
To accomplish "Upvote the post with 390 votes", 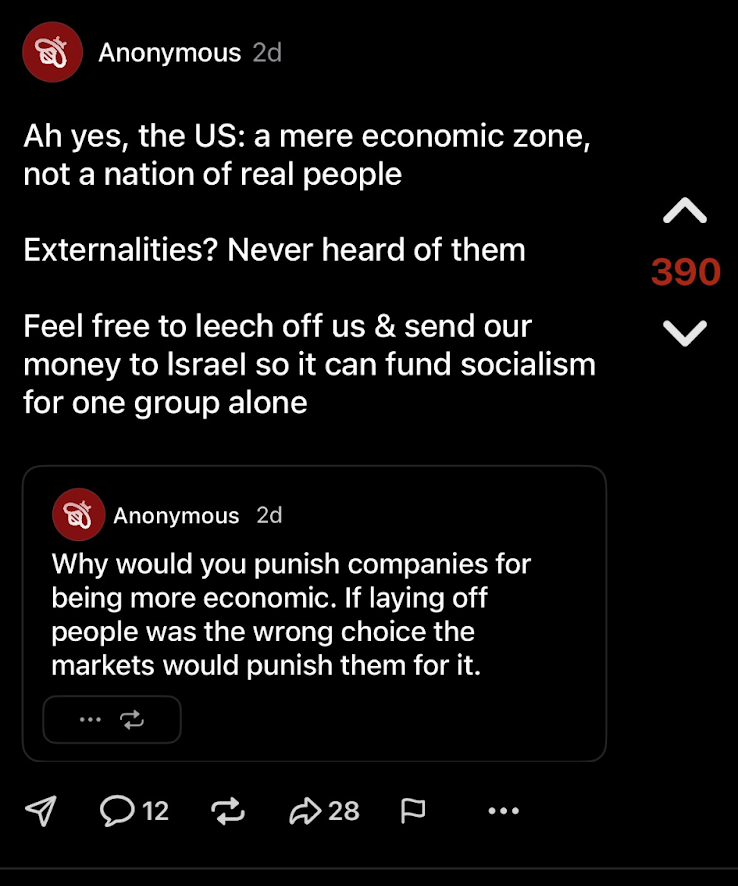I will point(685,211).
